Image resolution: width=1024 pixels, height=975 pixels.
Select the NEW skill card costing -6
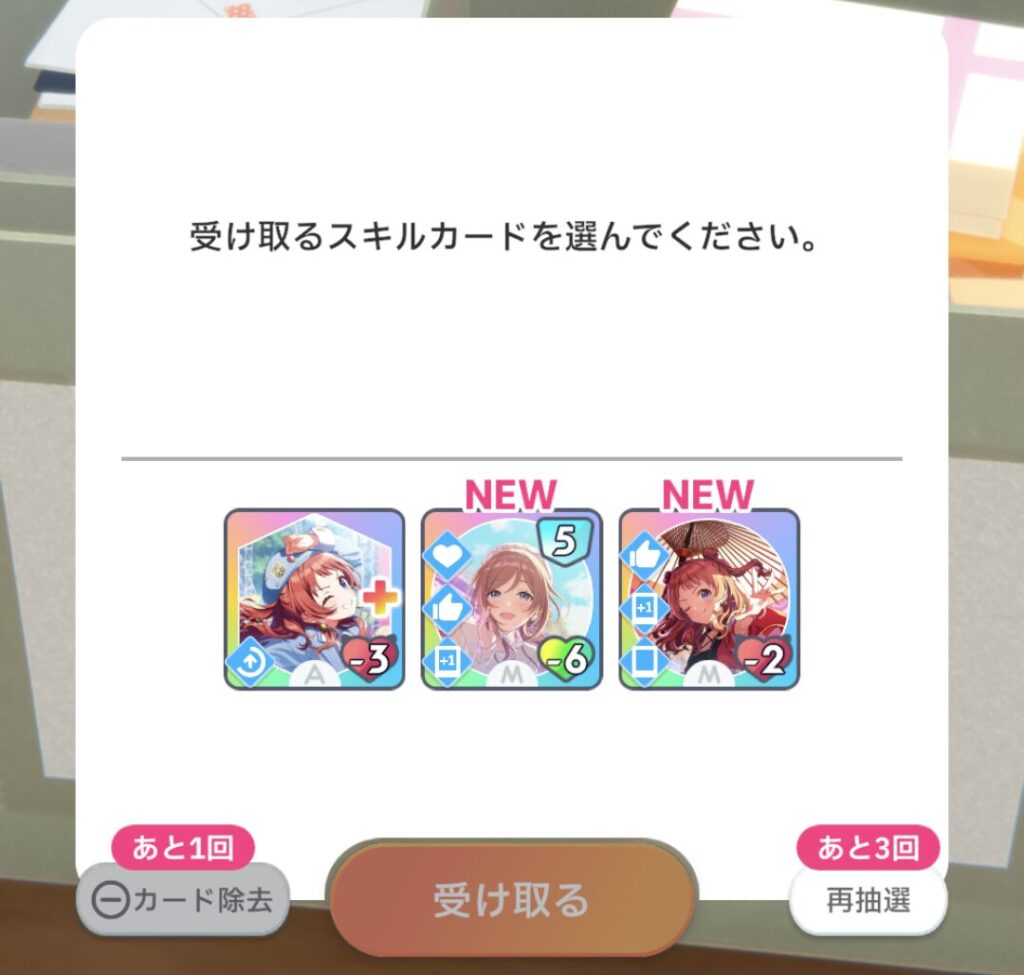511,599
